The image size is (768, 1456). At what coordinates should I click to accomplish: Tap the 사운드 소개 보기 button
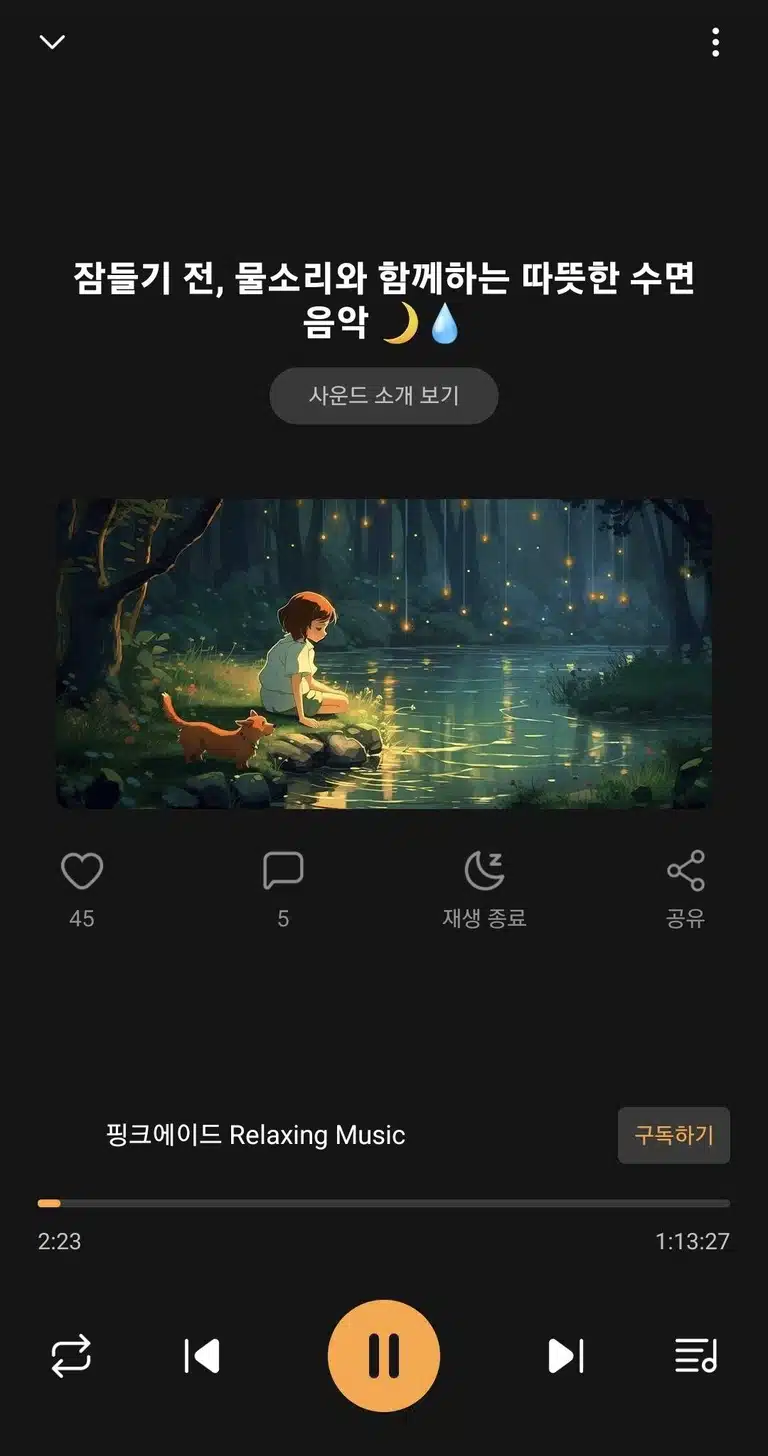(384, 395)
